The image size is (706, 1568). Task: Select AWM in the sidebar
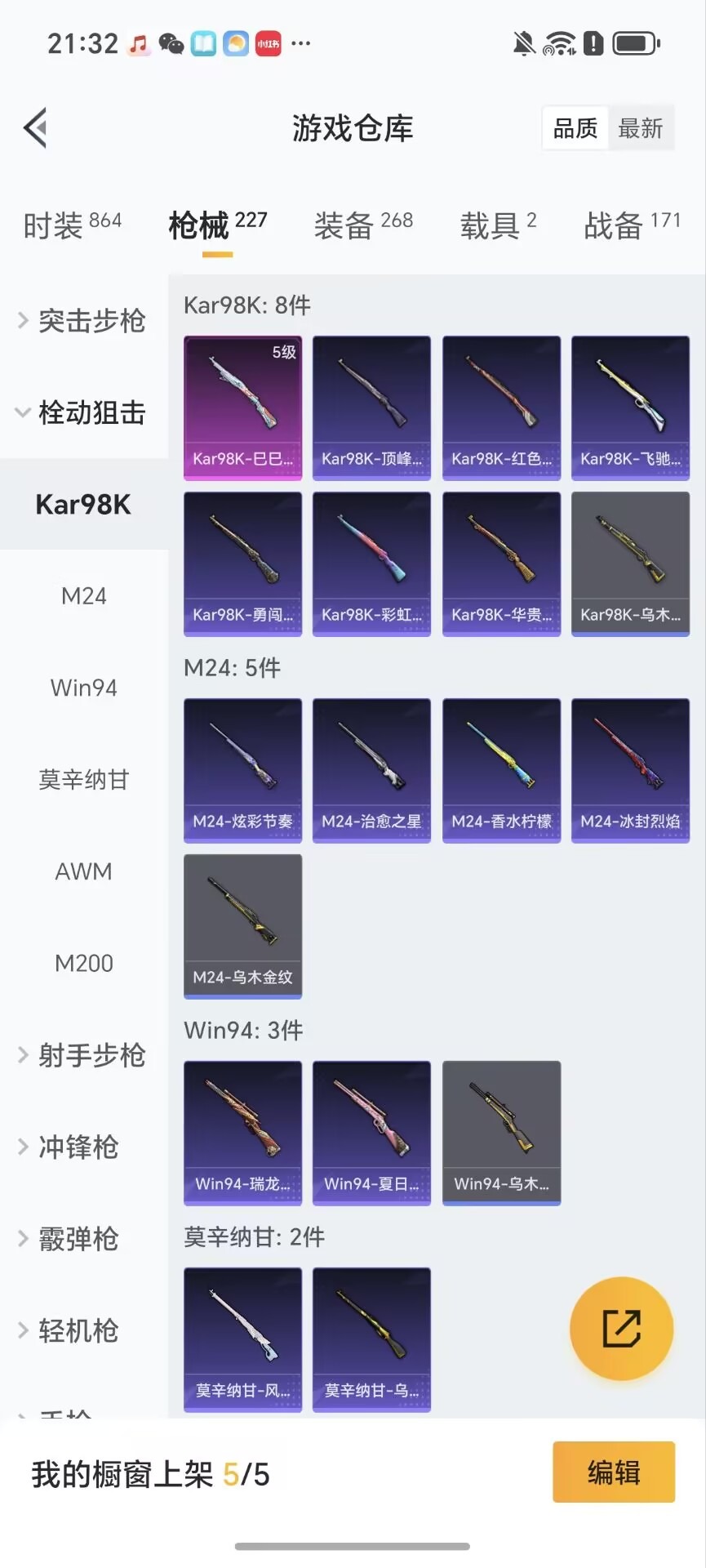[x=84, y=871]
